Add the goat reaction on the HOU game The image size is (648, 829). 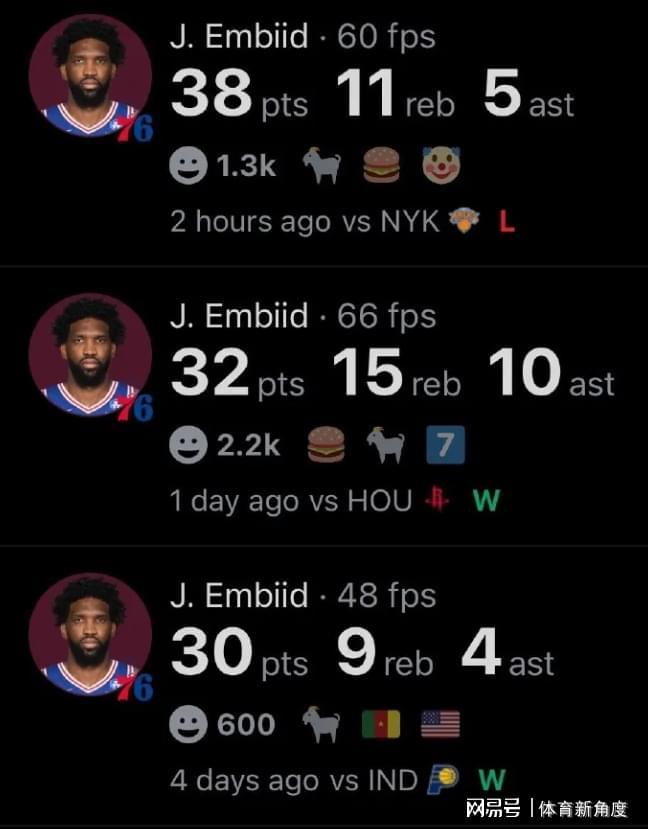tap(385, 446)
